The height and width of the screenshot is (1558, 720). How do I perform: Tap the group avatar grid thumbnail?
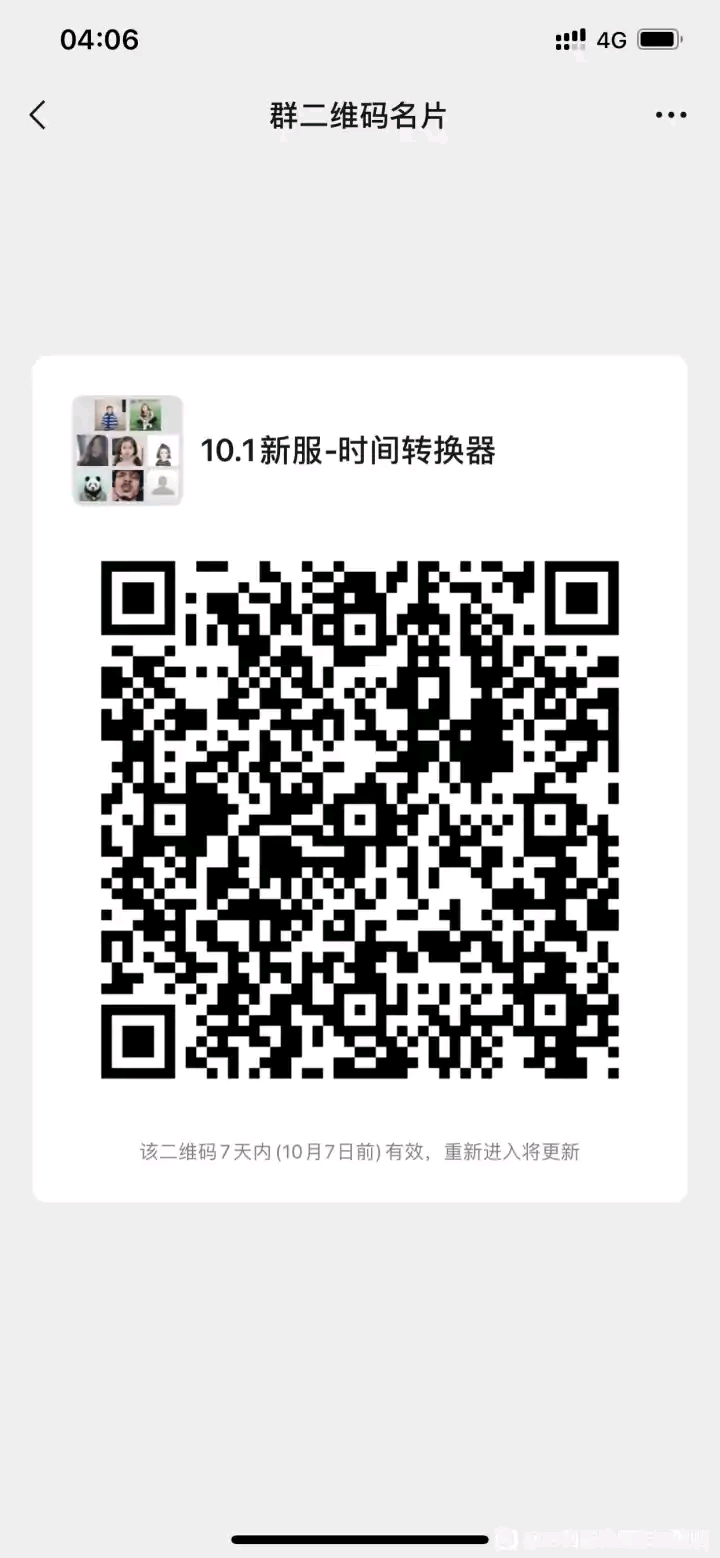127,450
